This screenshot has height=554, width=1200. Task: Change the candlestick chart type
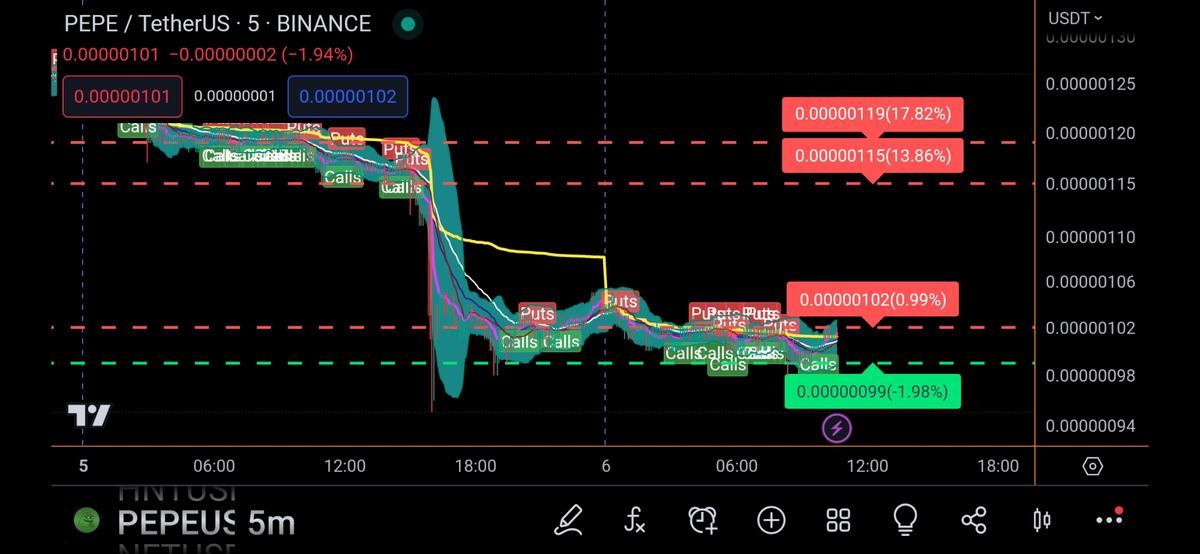click(x=1041, y=519)
